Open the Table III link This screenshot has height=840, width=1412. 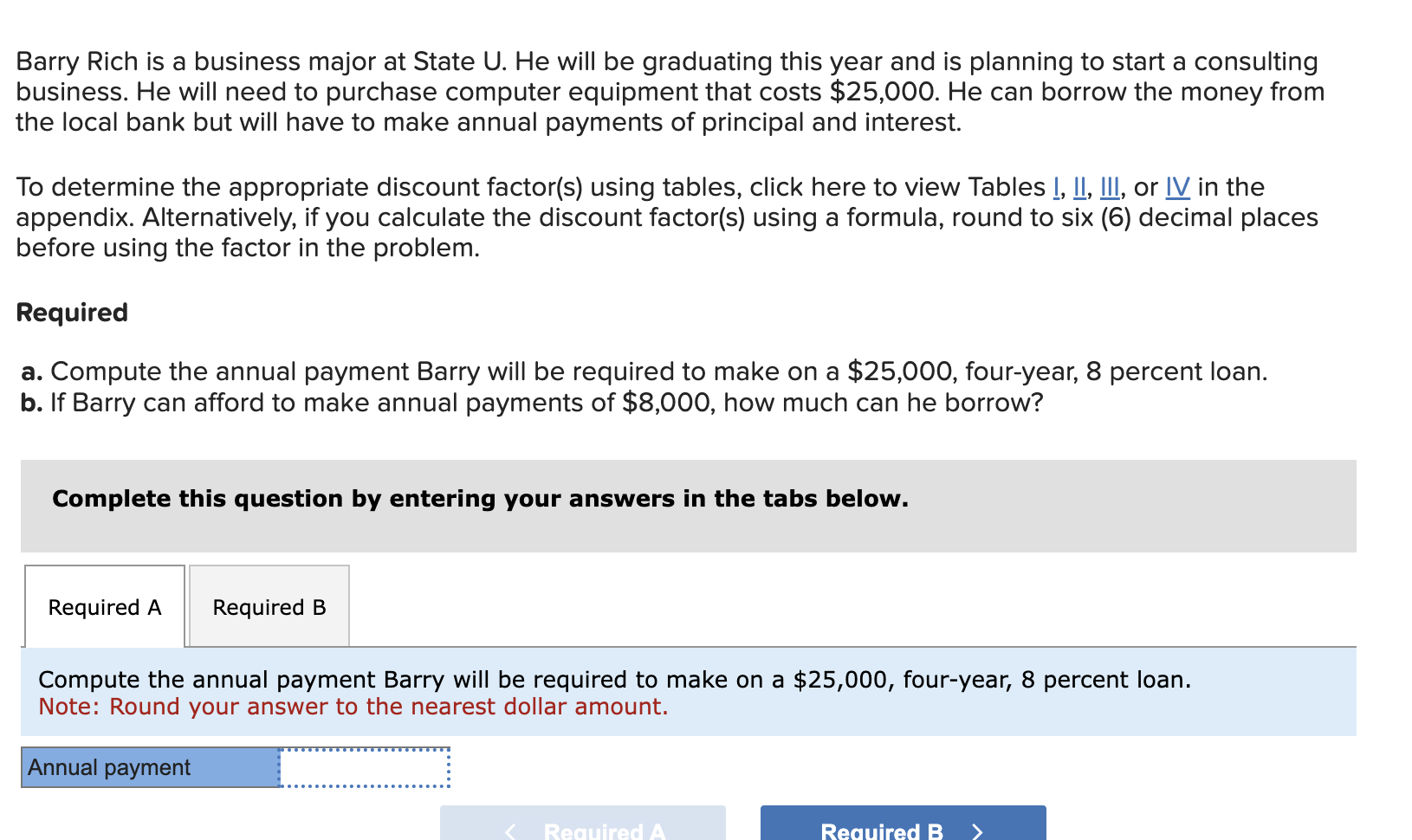1110,187
